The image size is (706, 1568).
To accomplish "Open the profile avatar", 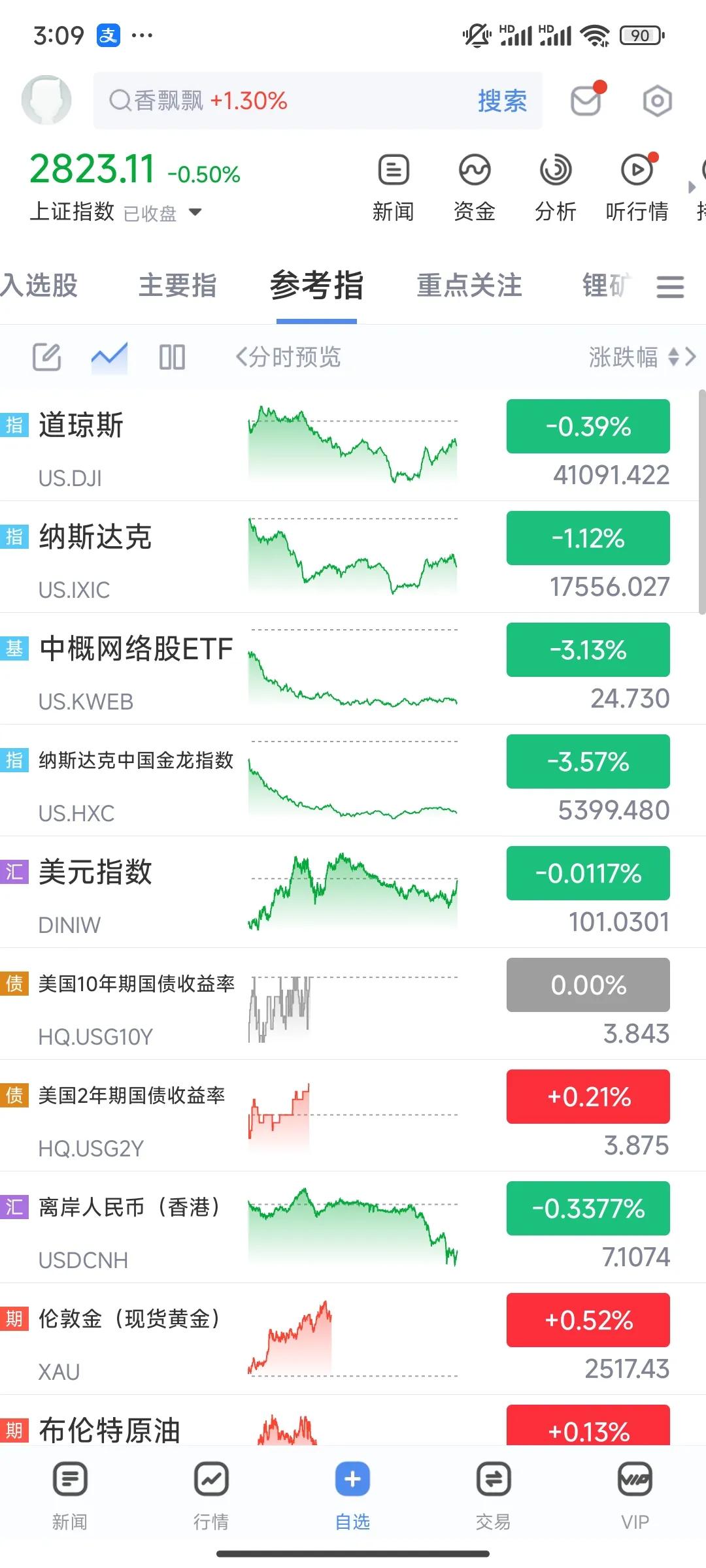I will pyautogui.click(x=46, y=101).
